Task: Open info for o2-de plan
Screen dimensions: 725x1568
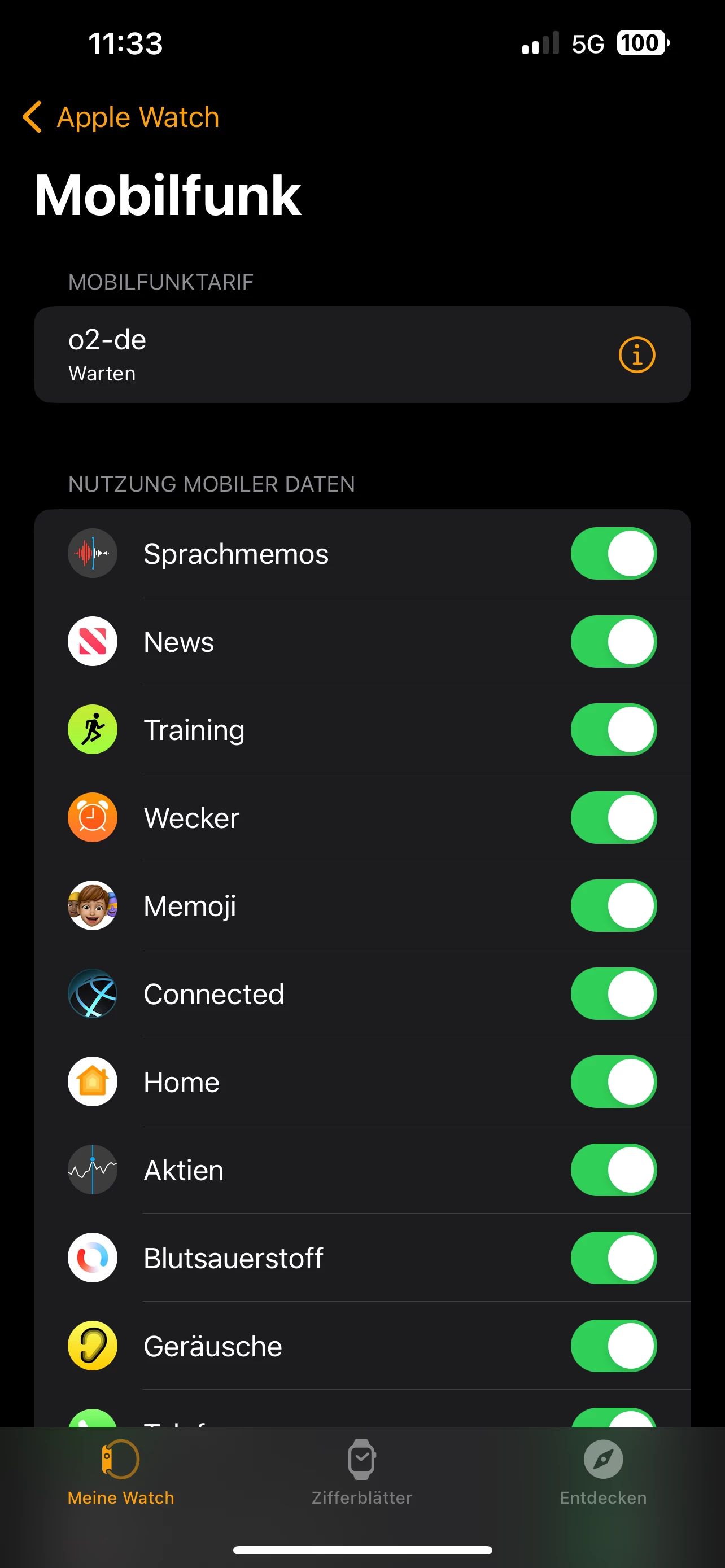Action: (x=636, y=355)
